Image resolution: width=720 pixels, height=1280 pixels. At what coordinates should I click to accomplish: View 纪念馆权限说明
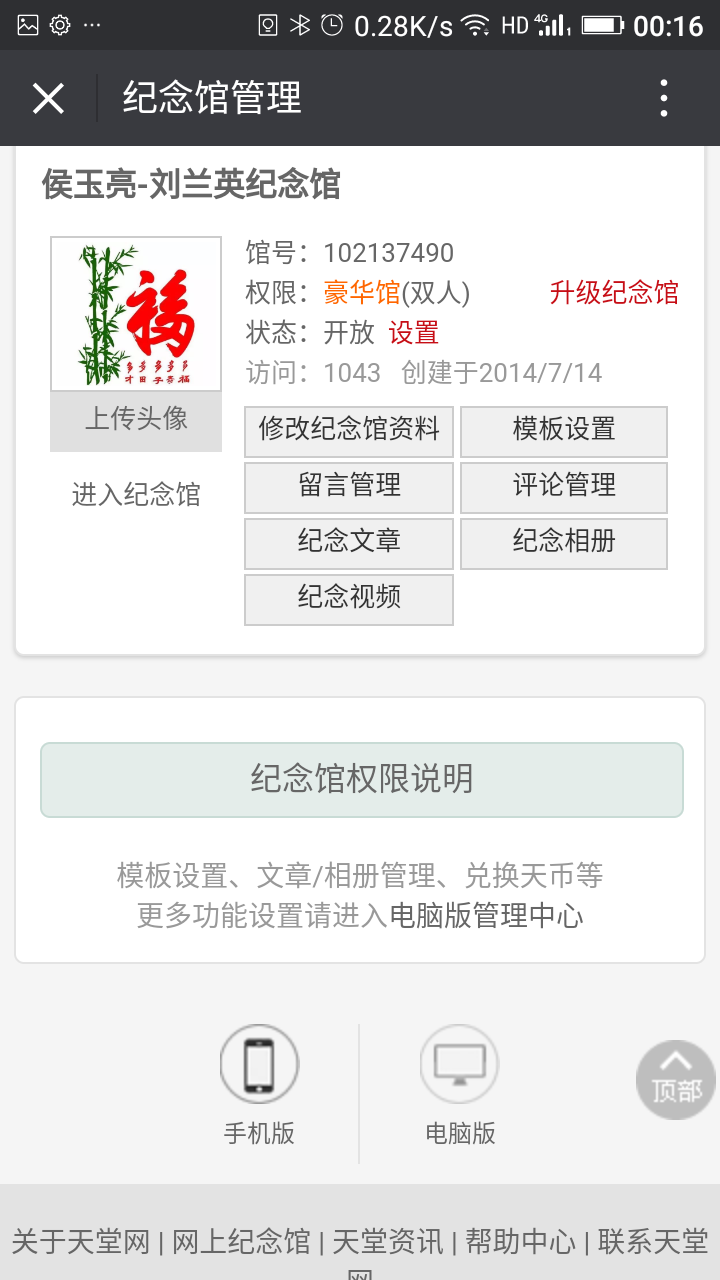[362, 780]
